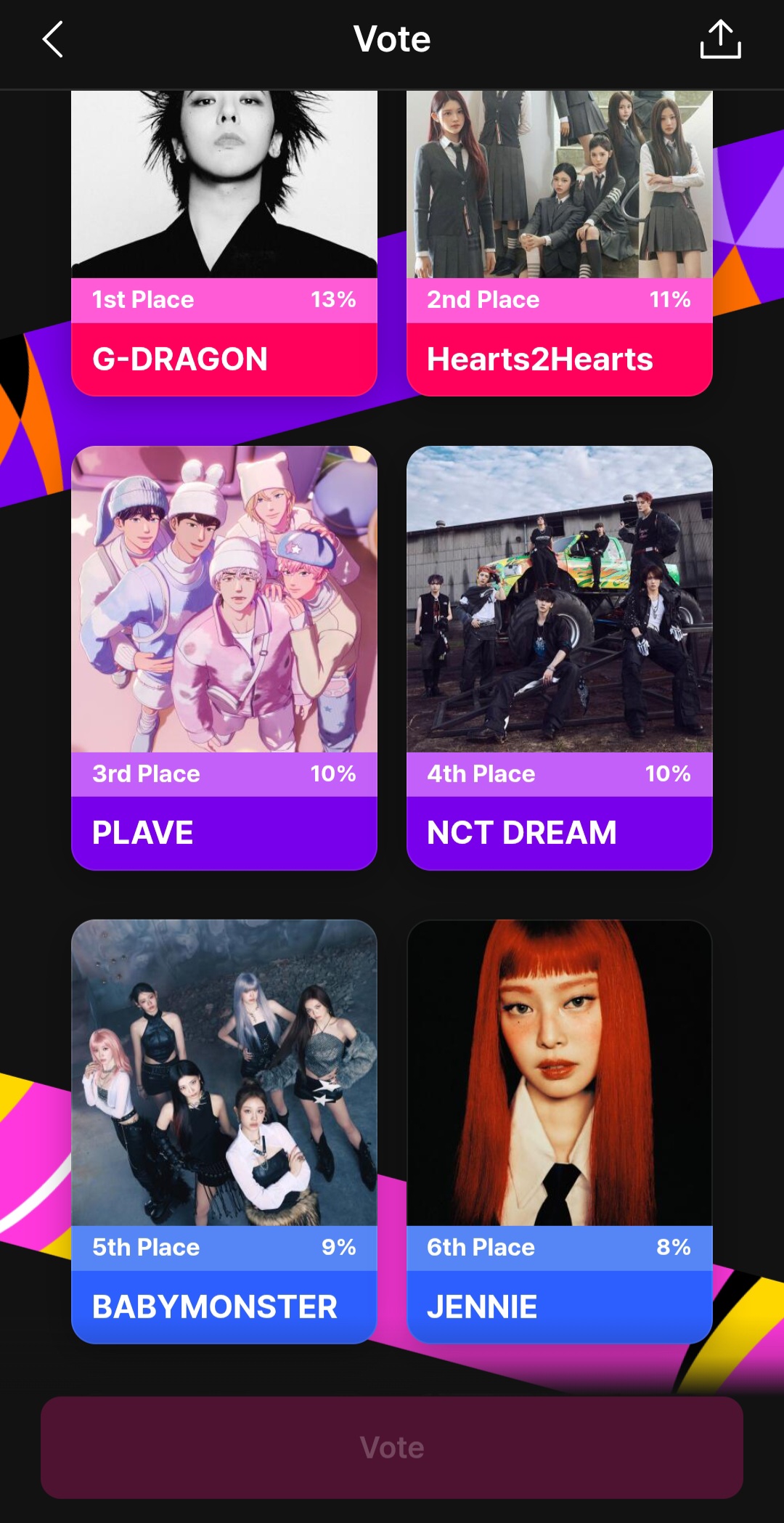Pick the PLAVE candidate card

224,657
